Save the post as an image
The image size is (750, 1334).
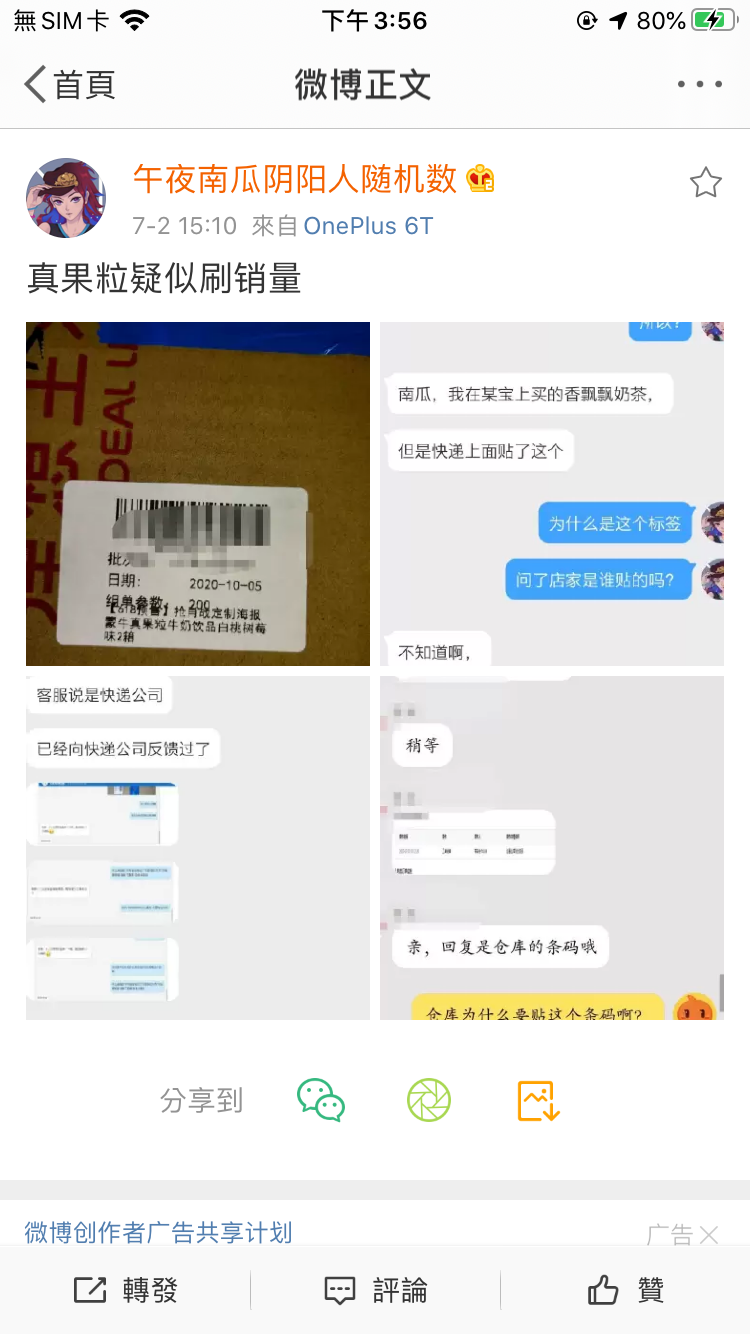(538, 1100)
